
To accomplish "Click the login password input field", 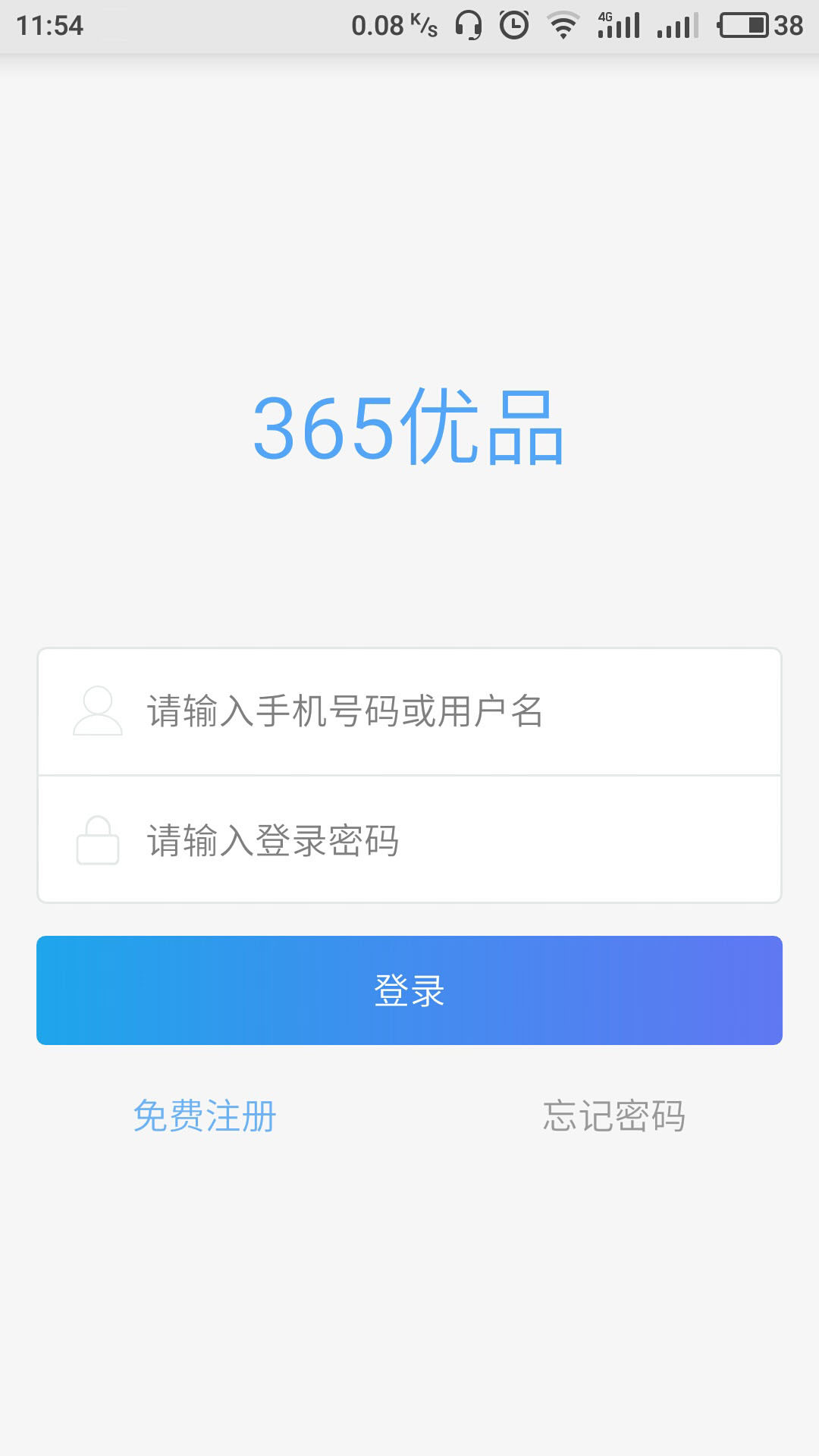I will pyautogui.click(x=409, y=840).
